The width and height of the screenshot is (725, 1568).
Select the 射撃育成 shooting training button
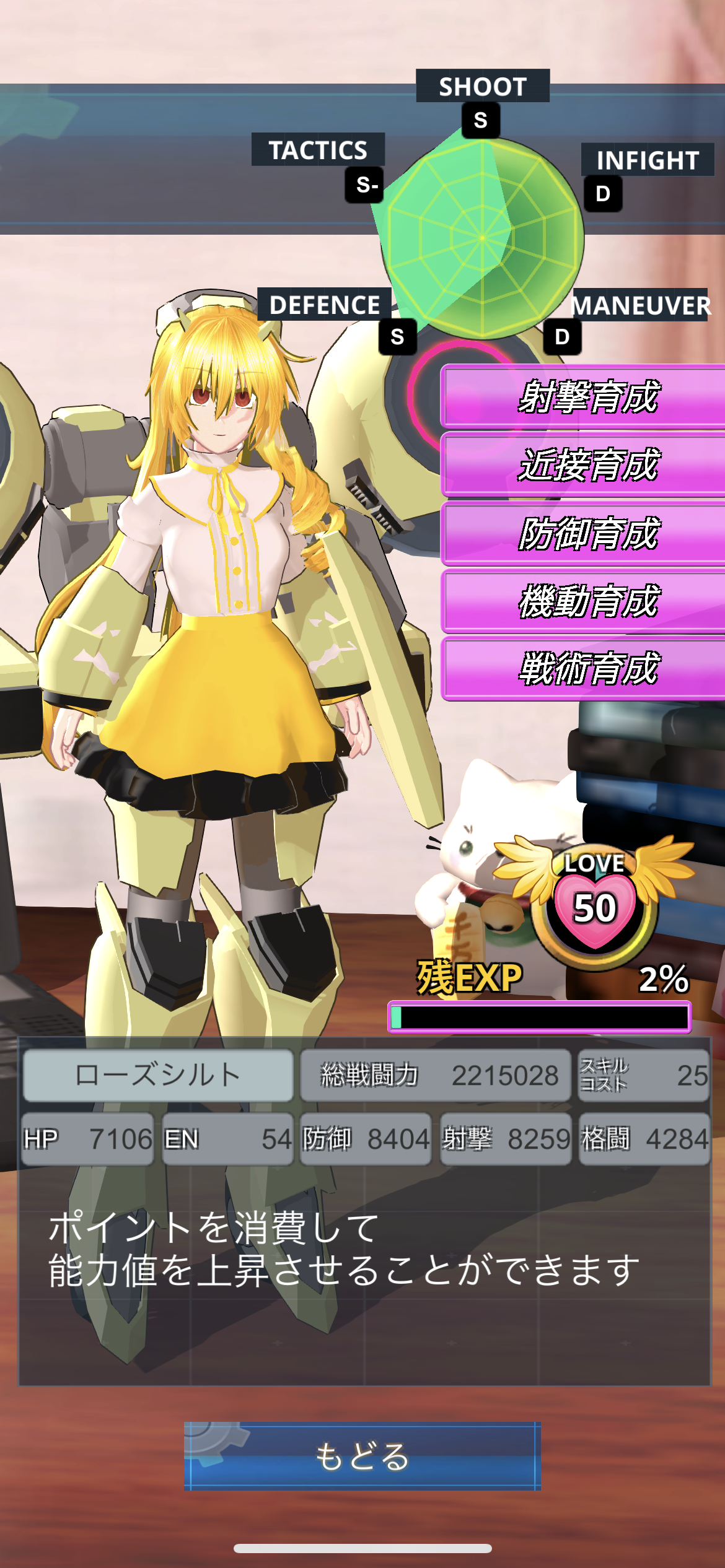pyautogui.click(x=583, y=396)
